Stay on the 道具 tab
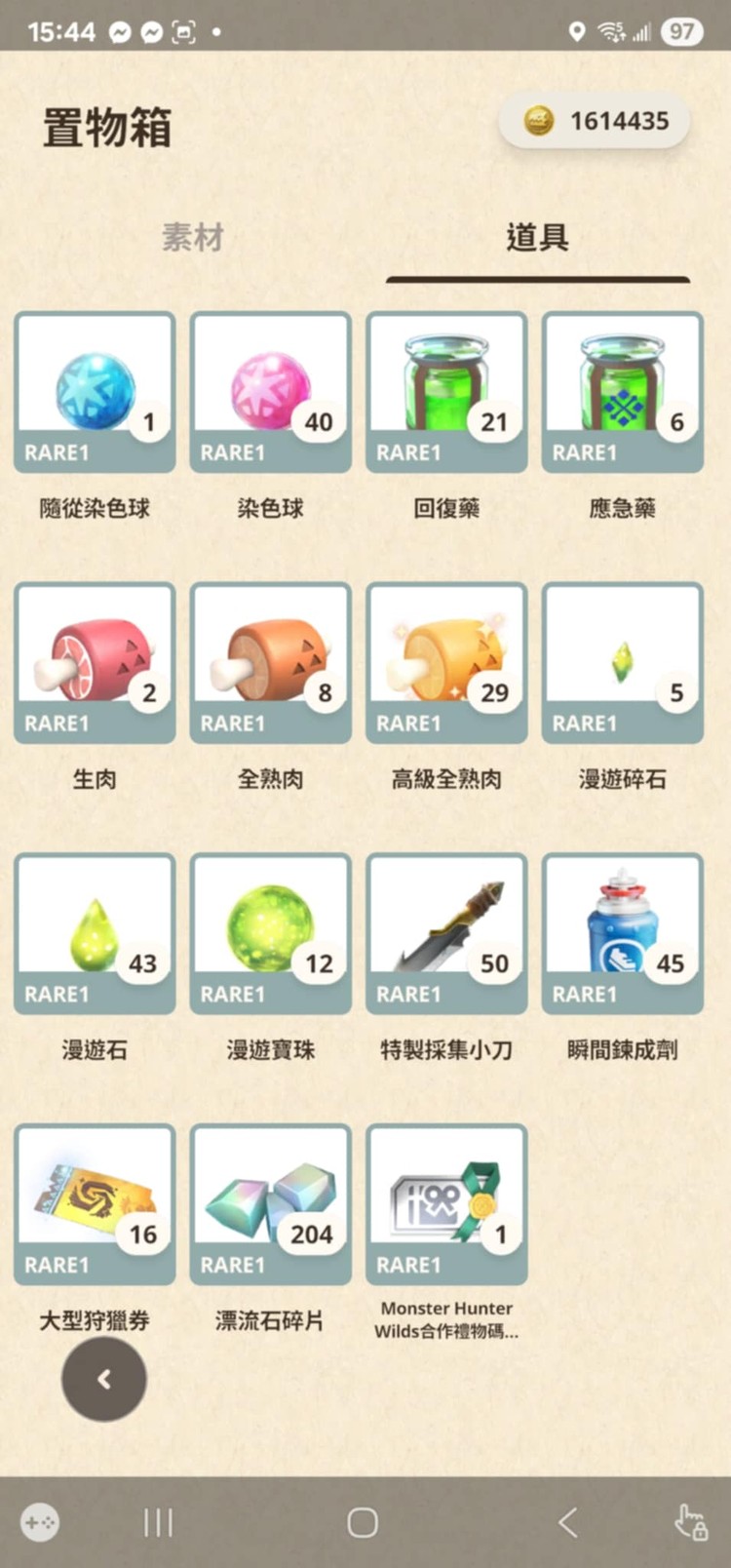 (537, 237)
